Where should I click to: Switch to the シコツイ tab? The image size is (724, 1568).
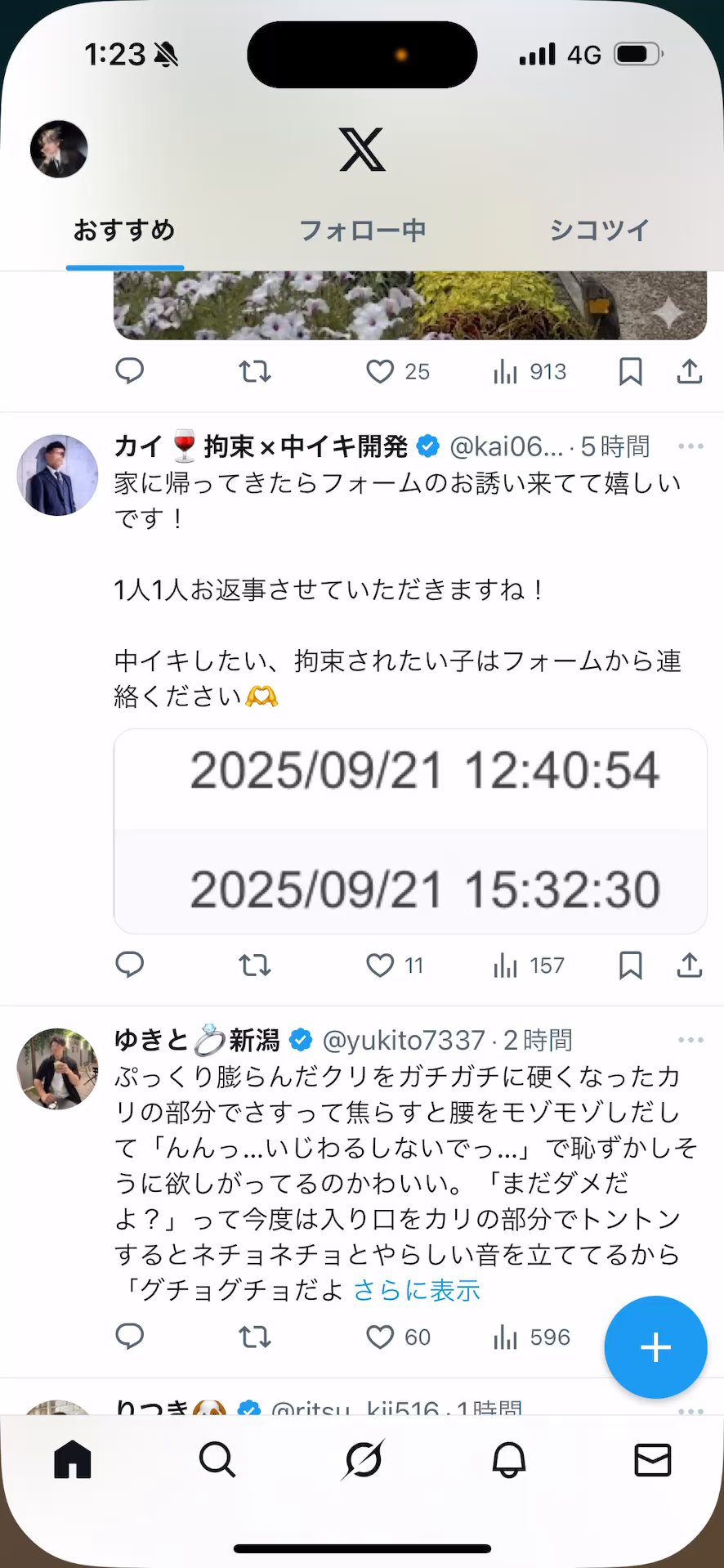tap(599, 231)
